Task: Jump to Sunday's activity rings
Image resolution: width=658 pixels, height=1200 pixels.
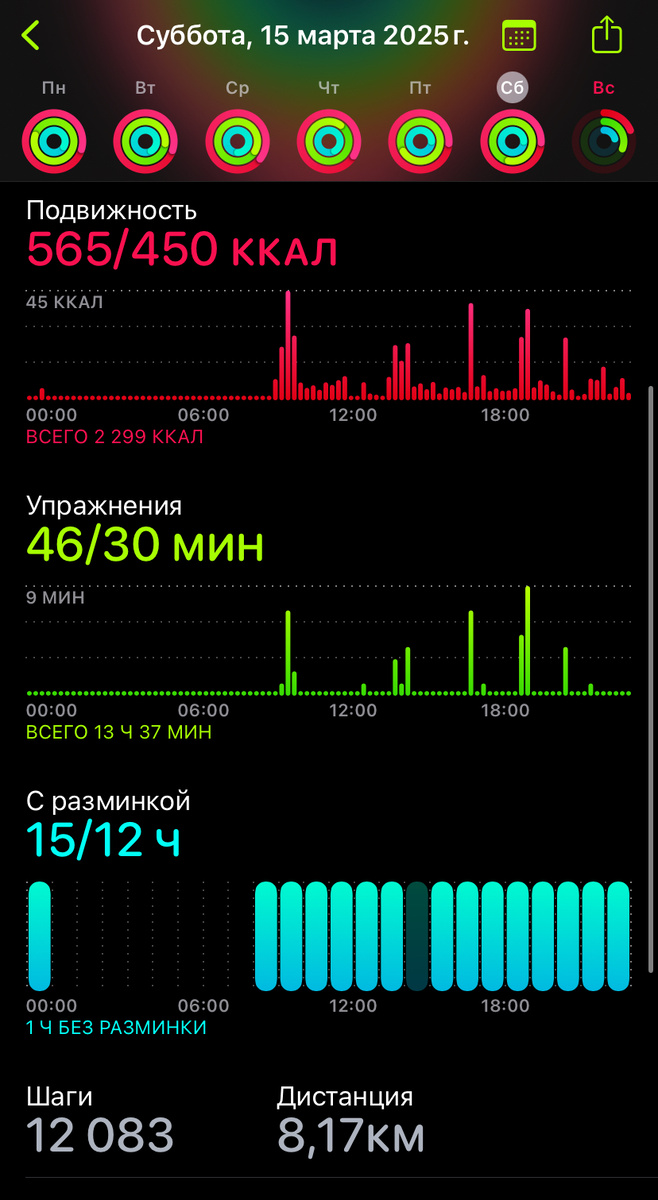Action: pyautogui.click(x=604, y=142)
